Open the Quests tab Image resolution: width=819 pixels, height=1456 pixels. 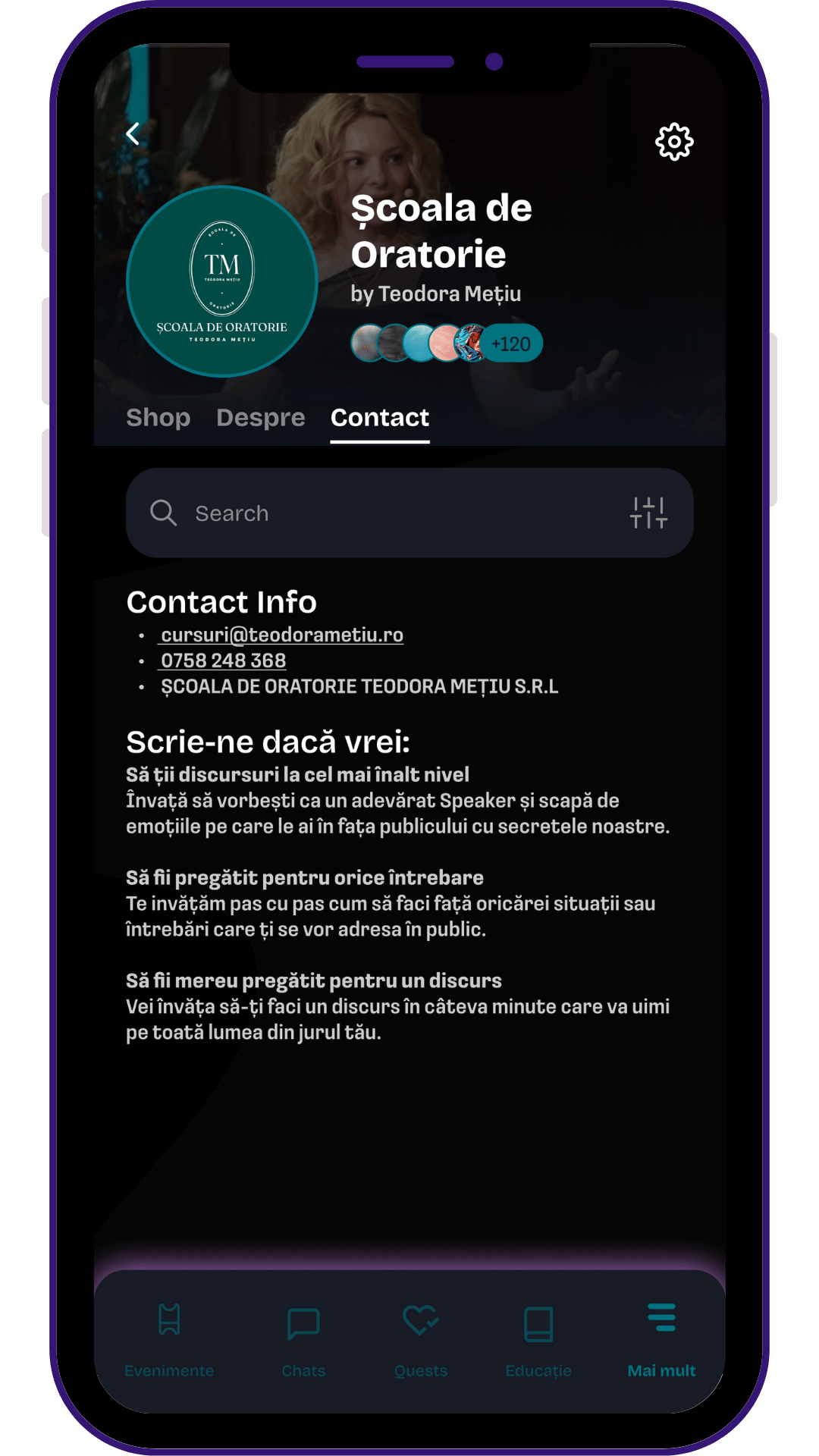(421, 1339)
